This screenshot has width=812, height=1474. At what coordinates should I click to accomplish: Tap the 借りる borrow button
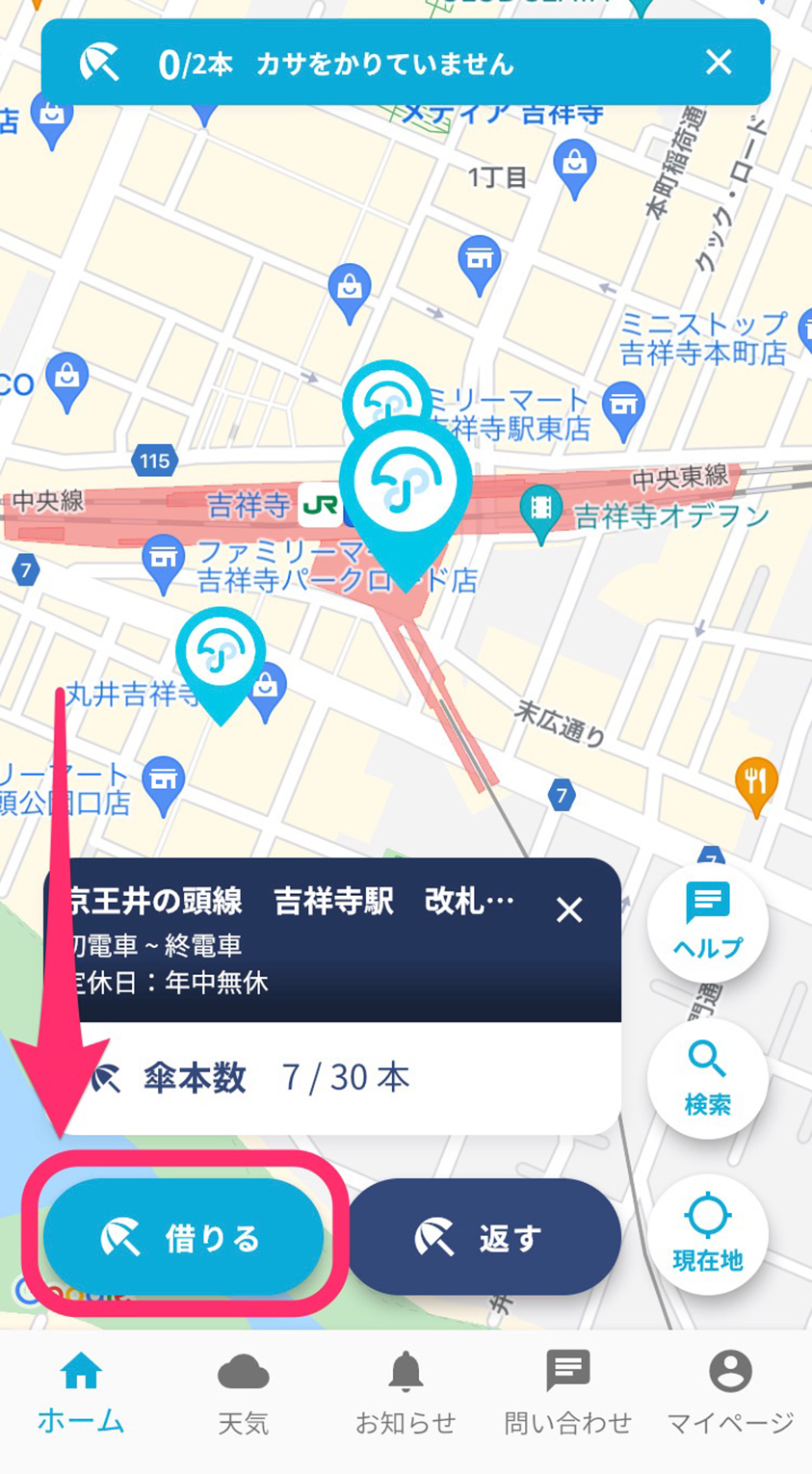(x=183, y=1238)
